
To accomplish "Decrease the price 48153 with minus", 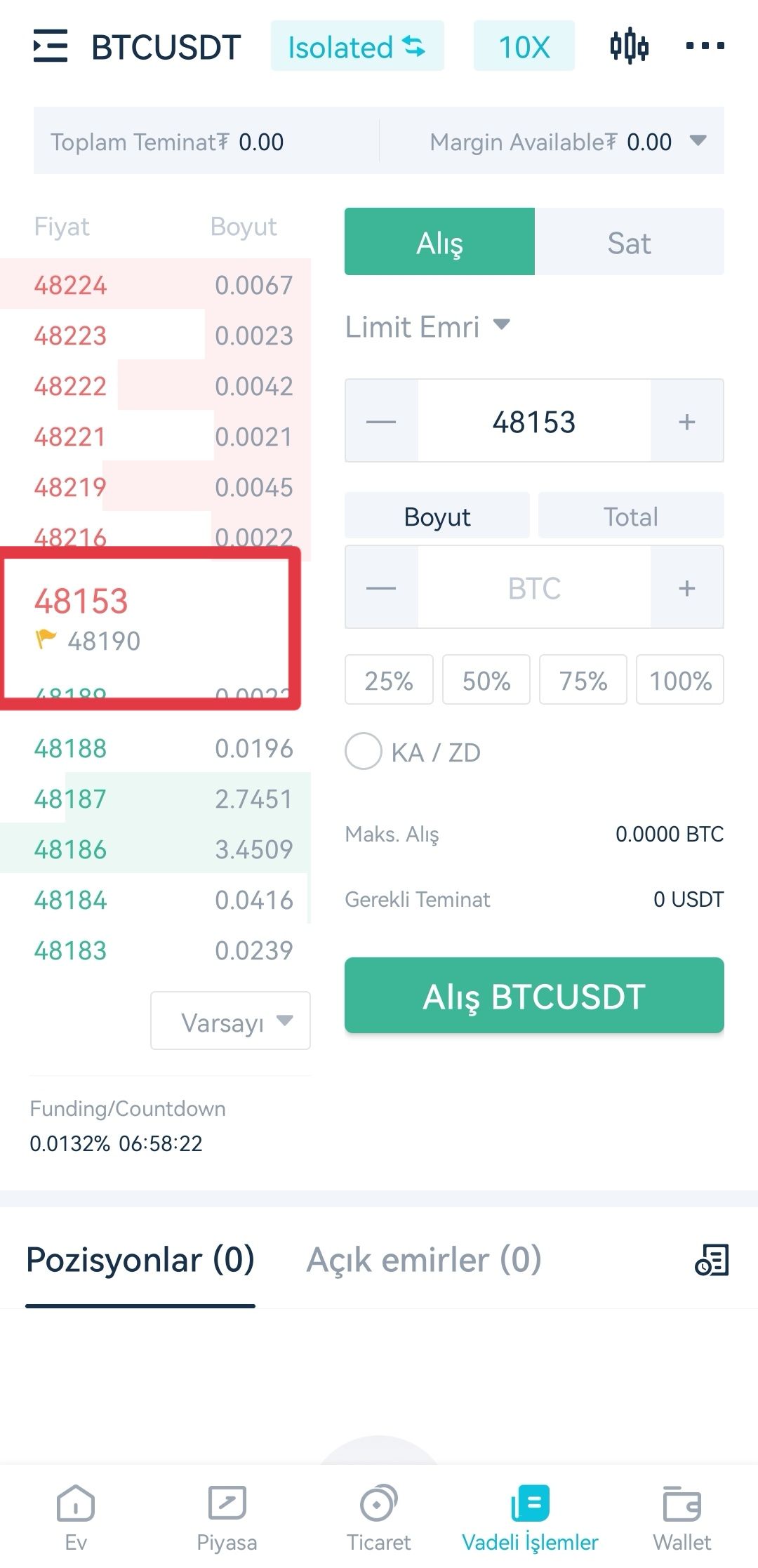I will point(381,421).
